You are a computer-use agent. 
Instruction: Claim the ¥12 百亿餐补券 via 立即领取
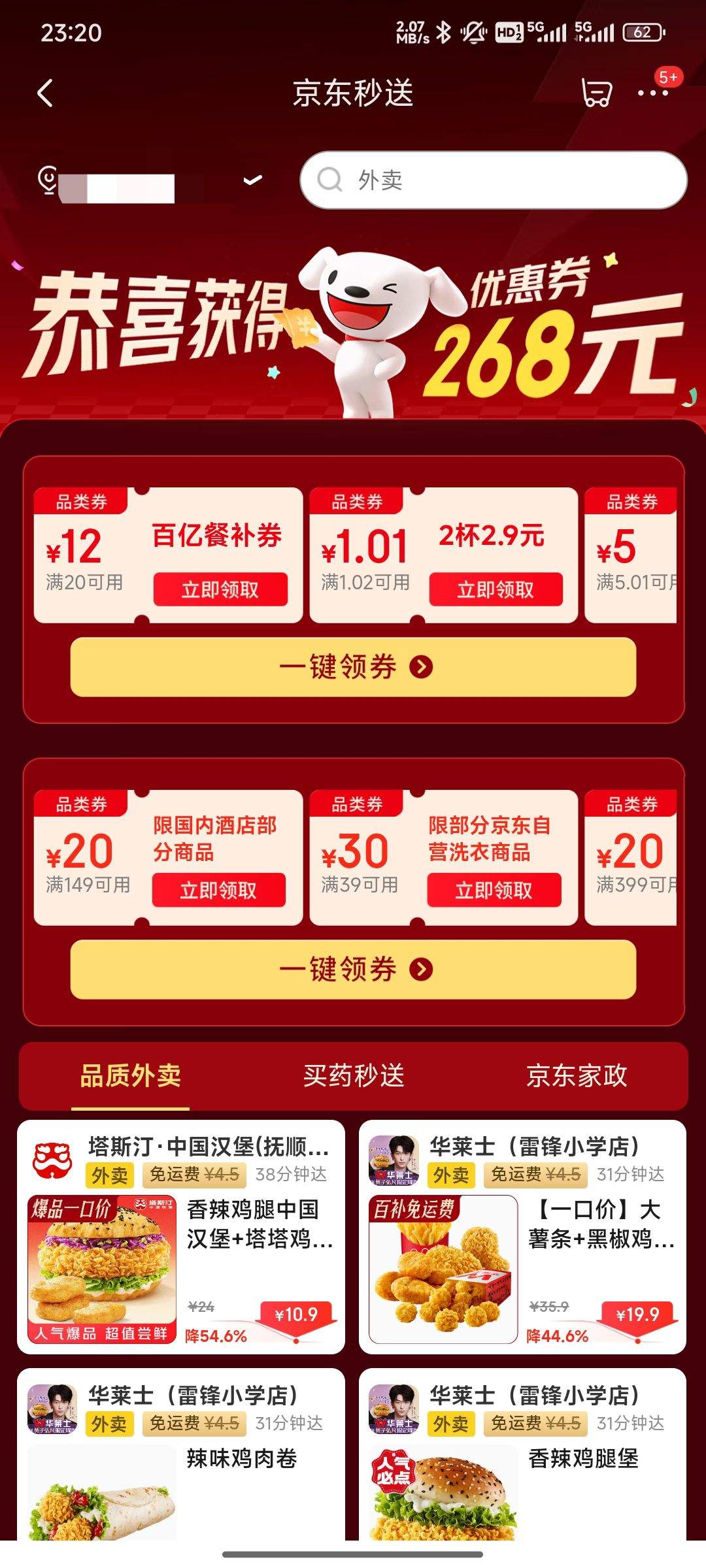point(221,589)
